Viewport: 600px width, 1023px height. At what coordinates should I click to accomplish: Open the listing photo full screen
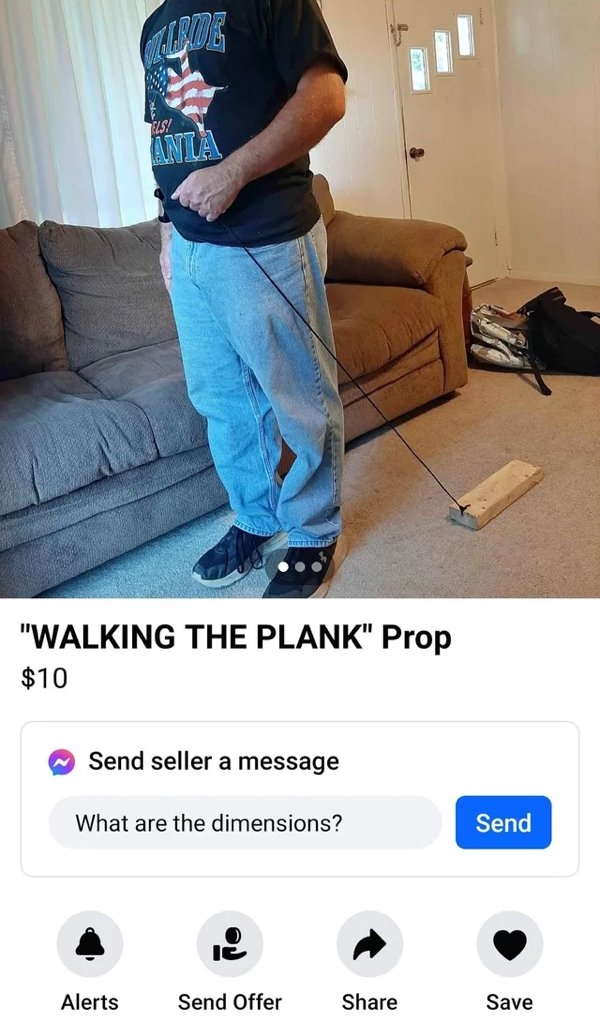click(x=300, y=300)
